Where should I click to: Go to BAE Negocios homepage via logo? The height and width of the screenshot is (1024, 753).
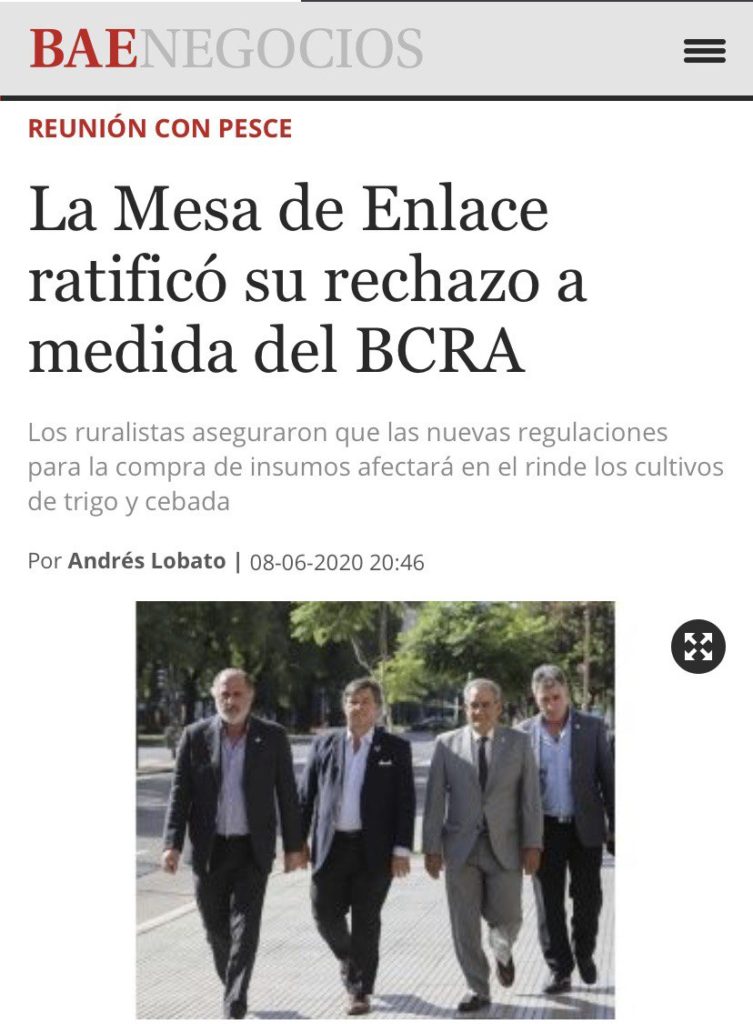click(226, 49)
